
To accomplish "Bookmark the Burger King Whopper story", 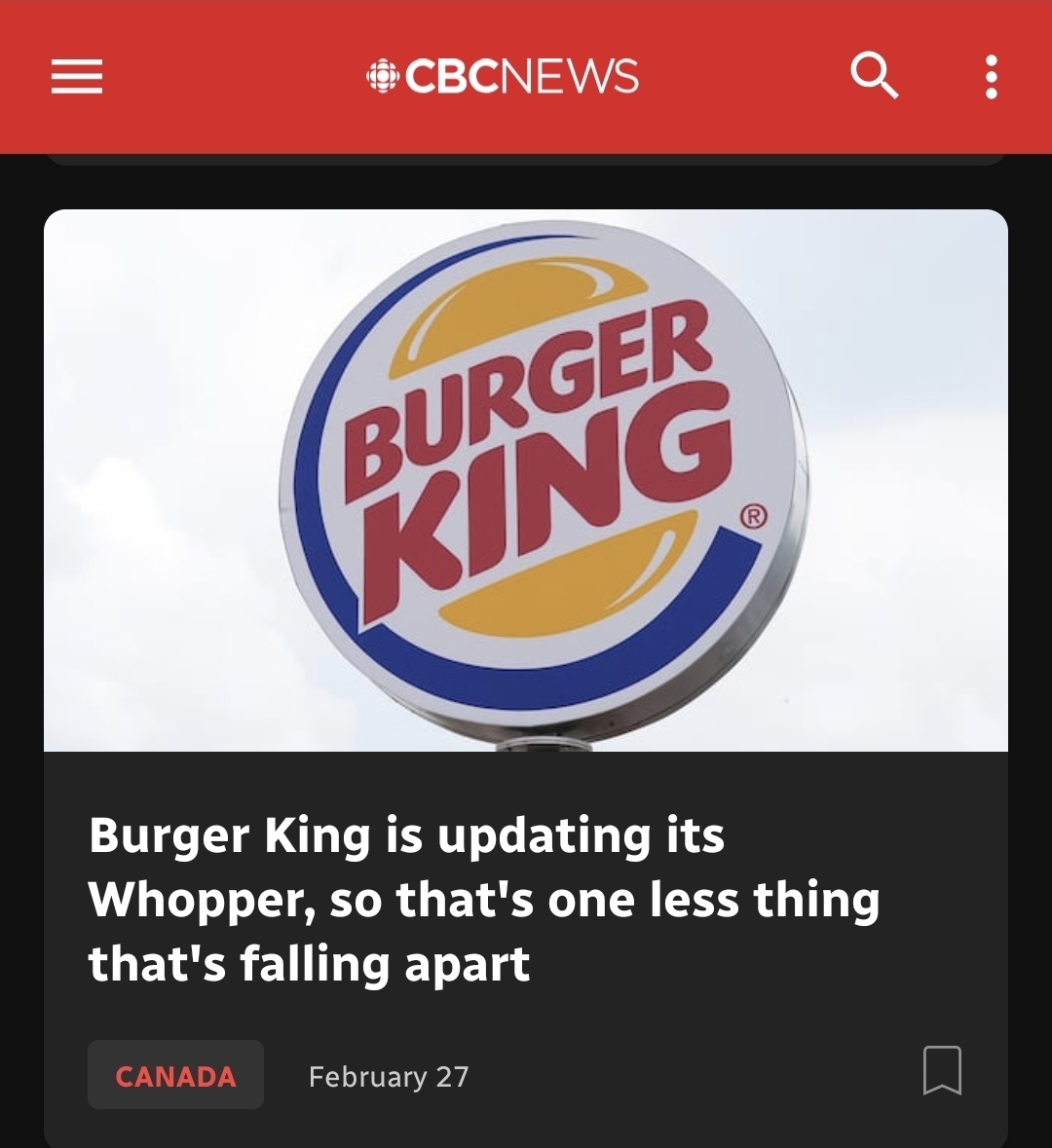I will pyautogui.click(x=942, y=1071).
